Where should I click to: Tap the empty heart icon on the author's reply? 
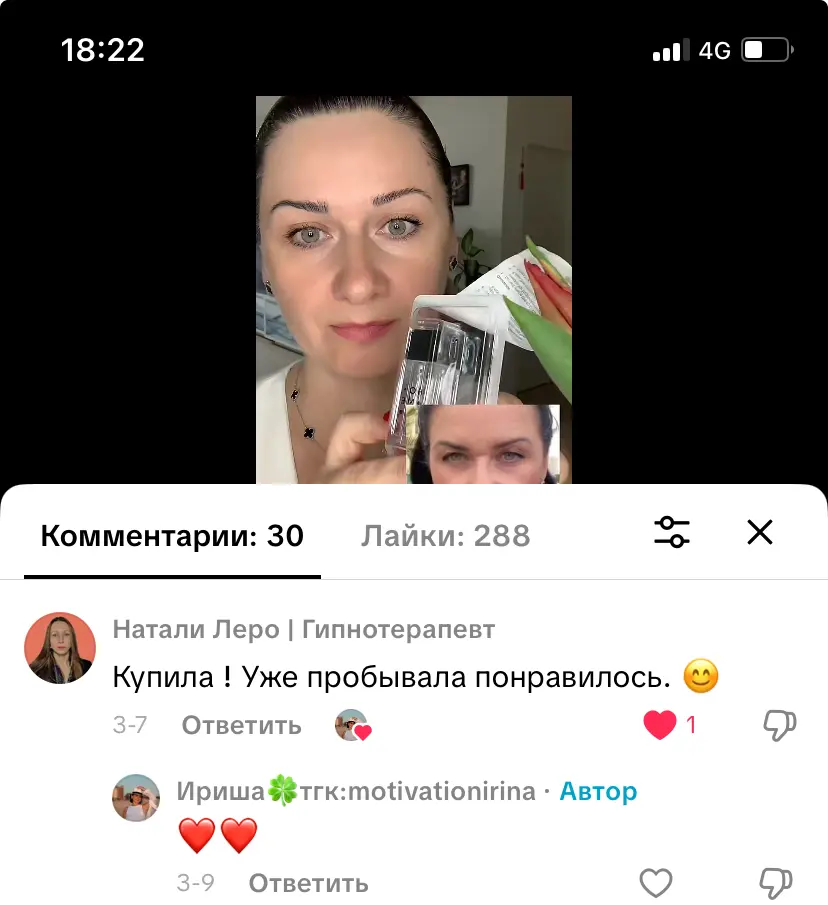click(x=656, y=882)
